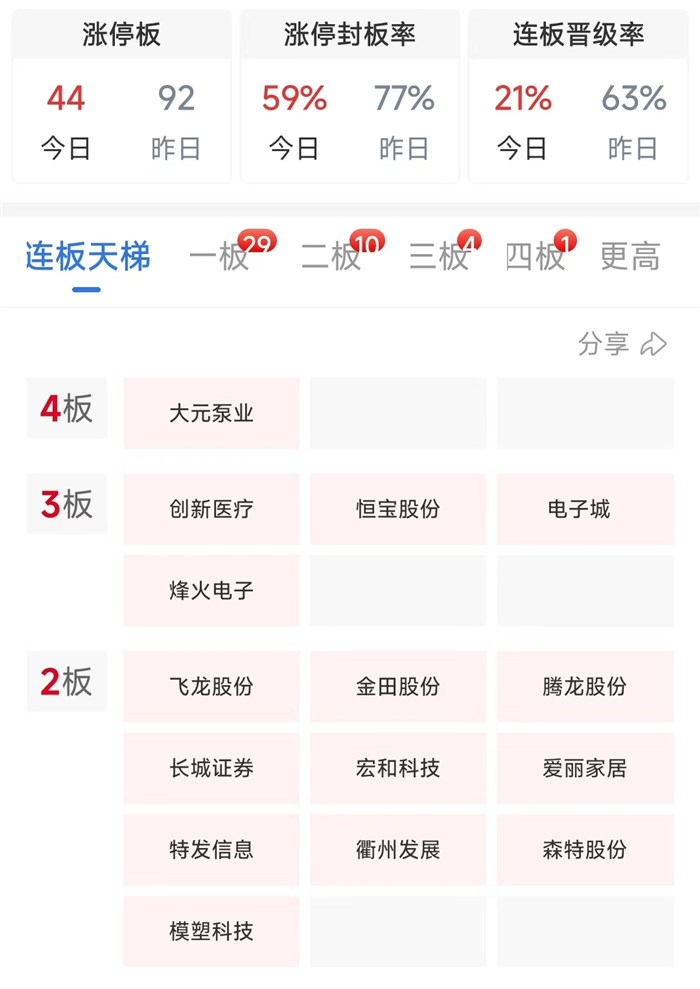Image resolution: width=700 pixels, height=989 pixels.
Task: Open the 腾龙股份 stock
Action: pyautogui.click(x=585, y=687)
